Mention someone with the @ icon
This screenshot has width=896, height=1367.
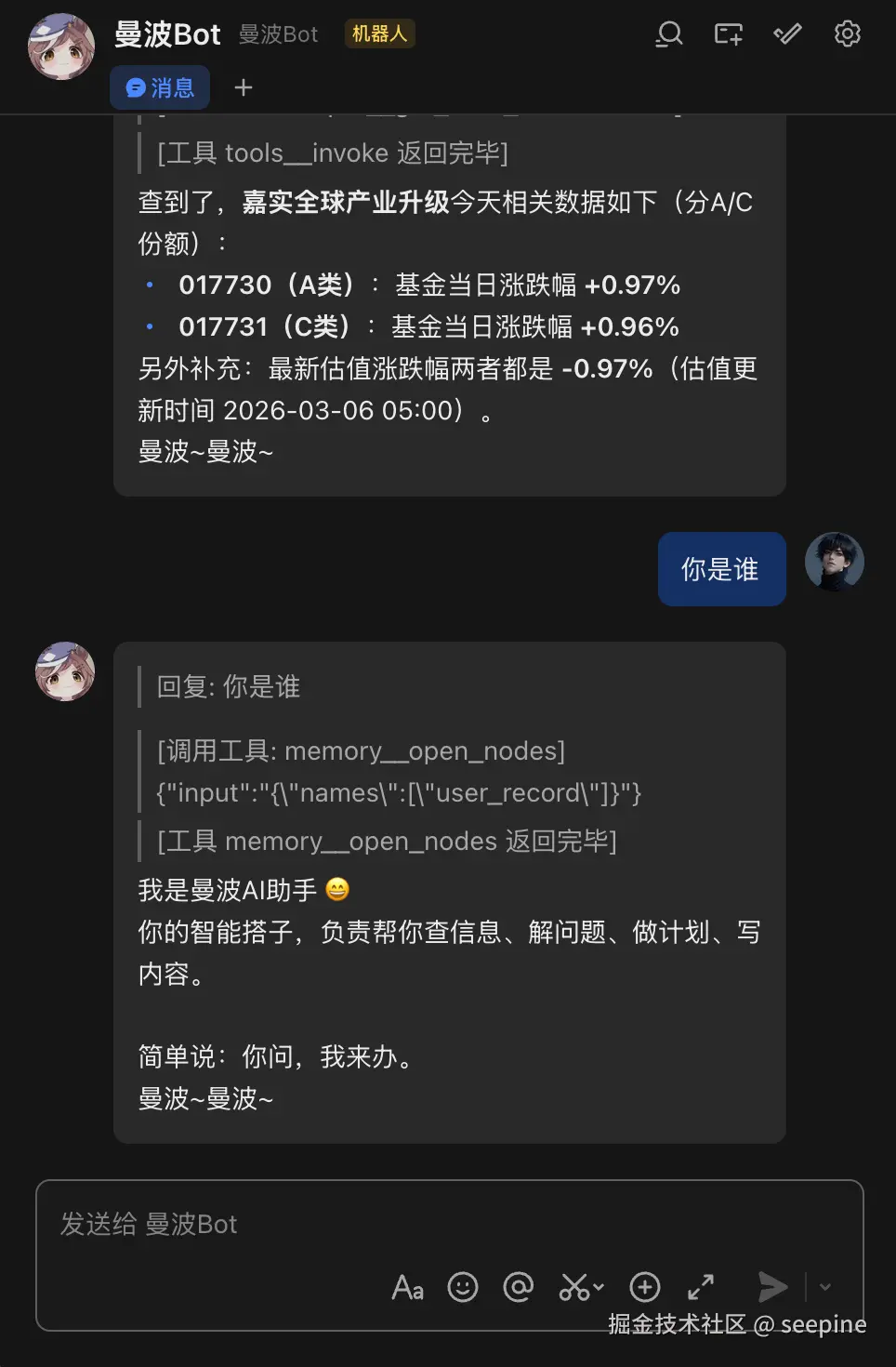point(517,1287)
